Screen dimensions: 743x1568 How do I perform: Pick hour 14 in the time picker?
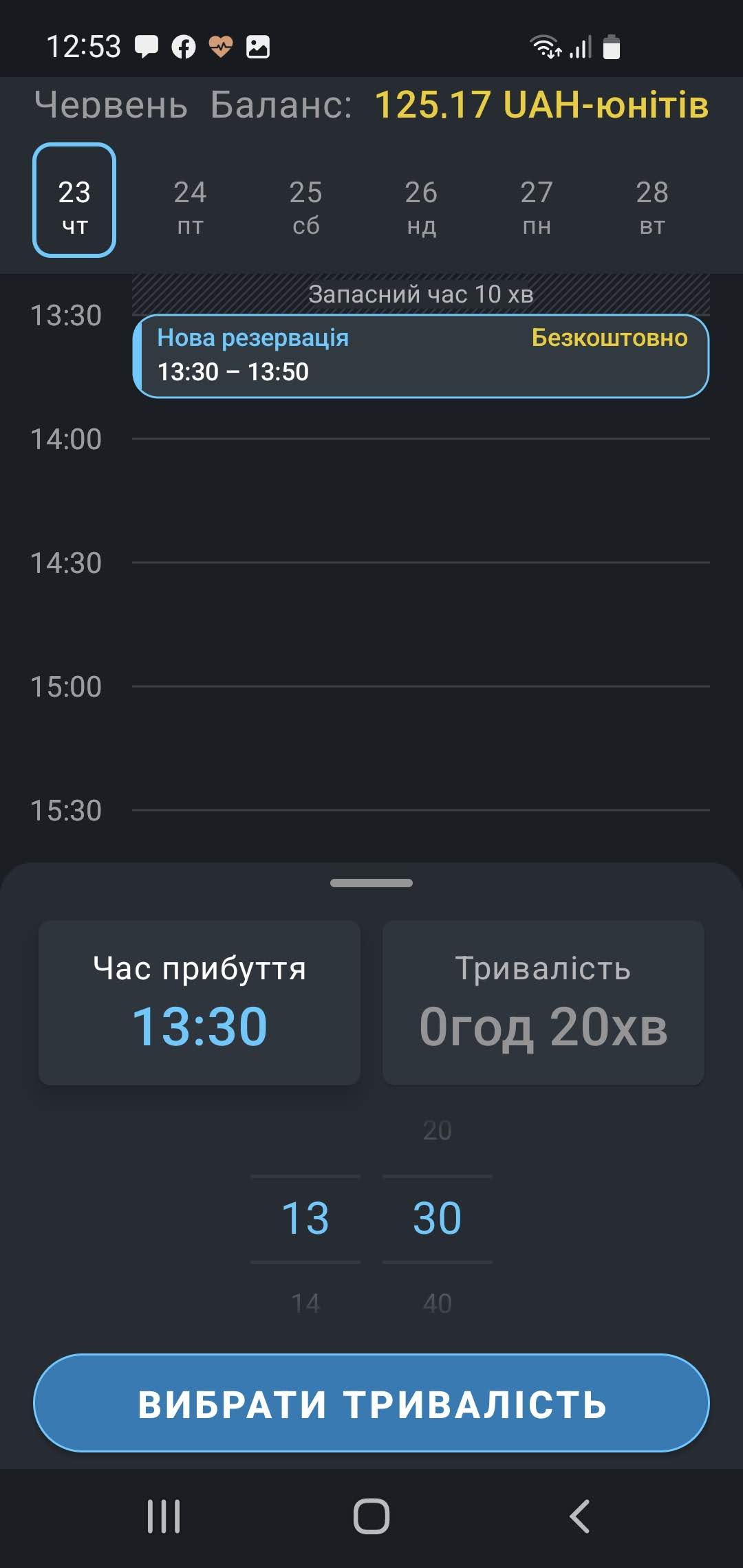(x=305, y=1303)
